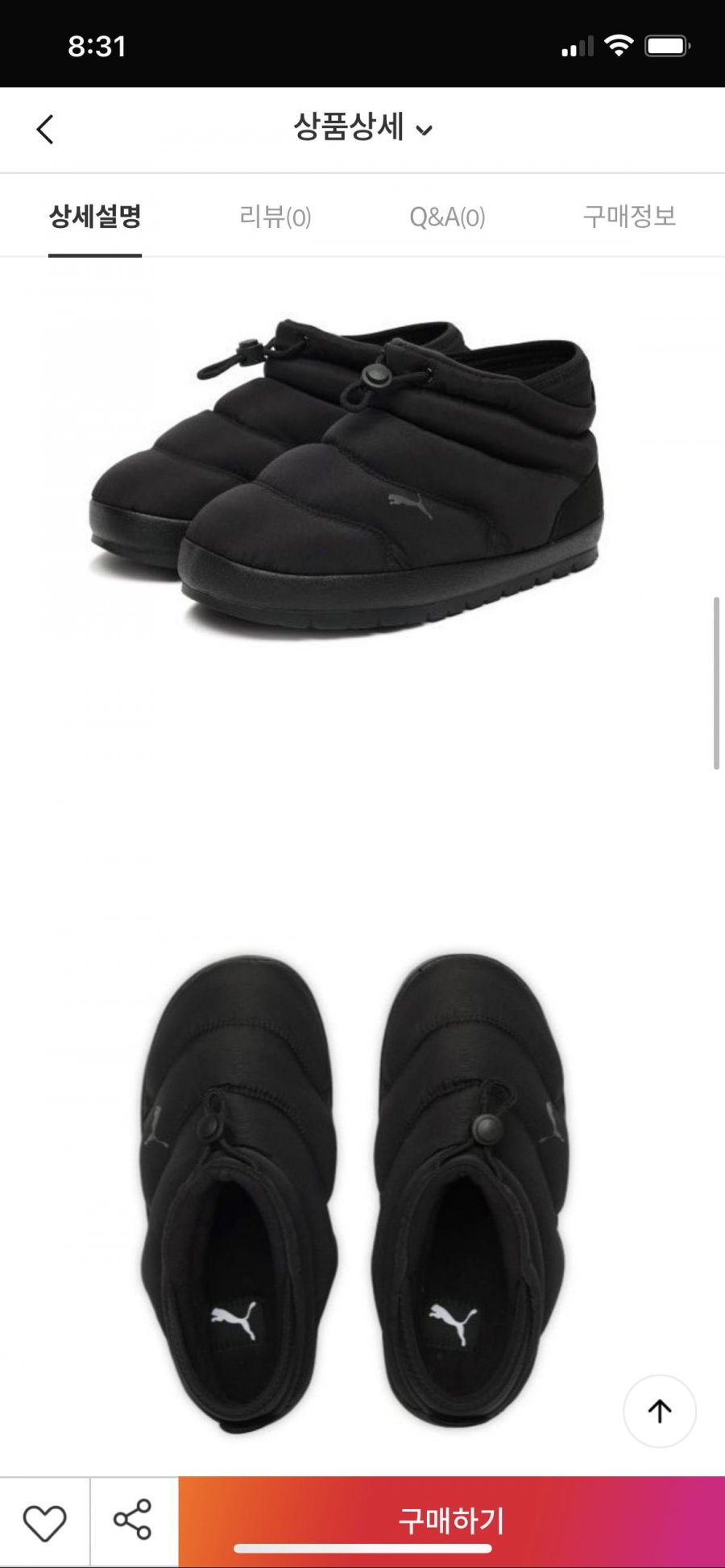Switch to the 상세설명 tab

95,217
